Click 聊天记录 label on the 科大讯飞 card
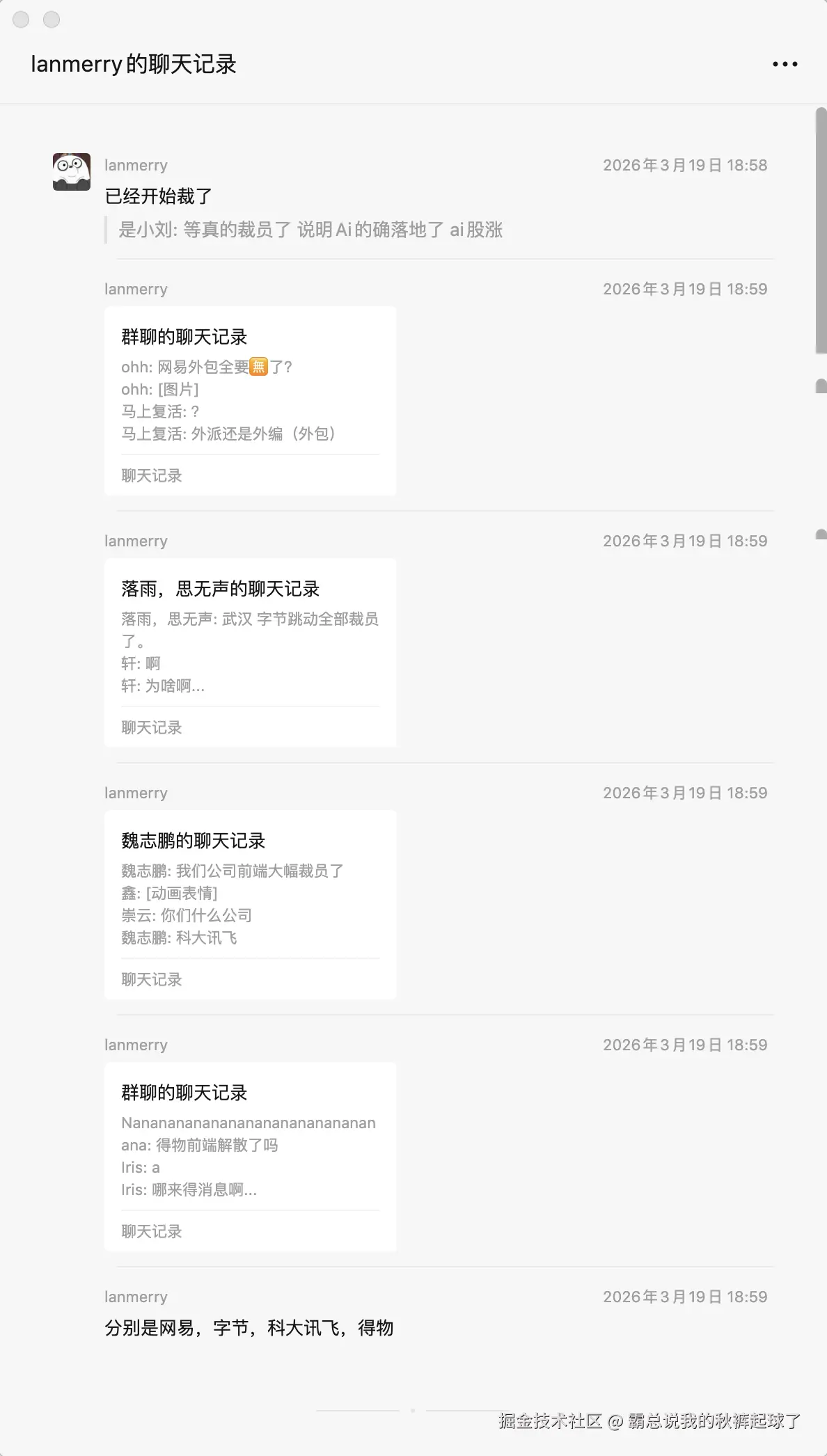827x1456 pixels. 150,979
